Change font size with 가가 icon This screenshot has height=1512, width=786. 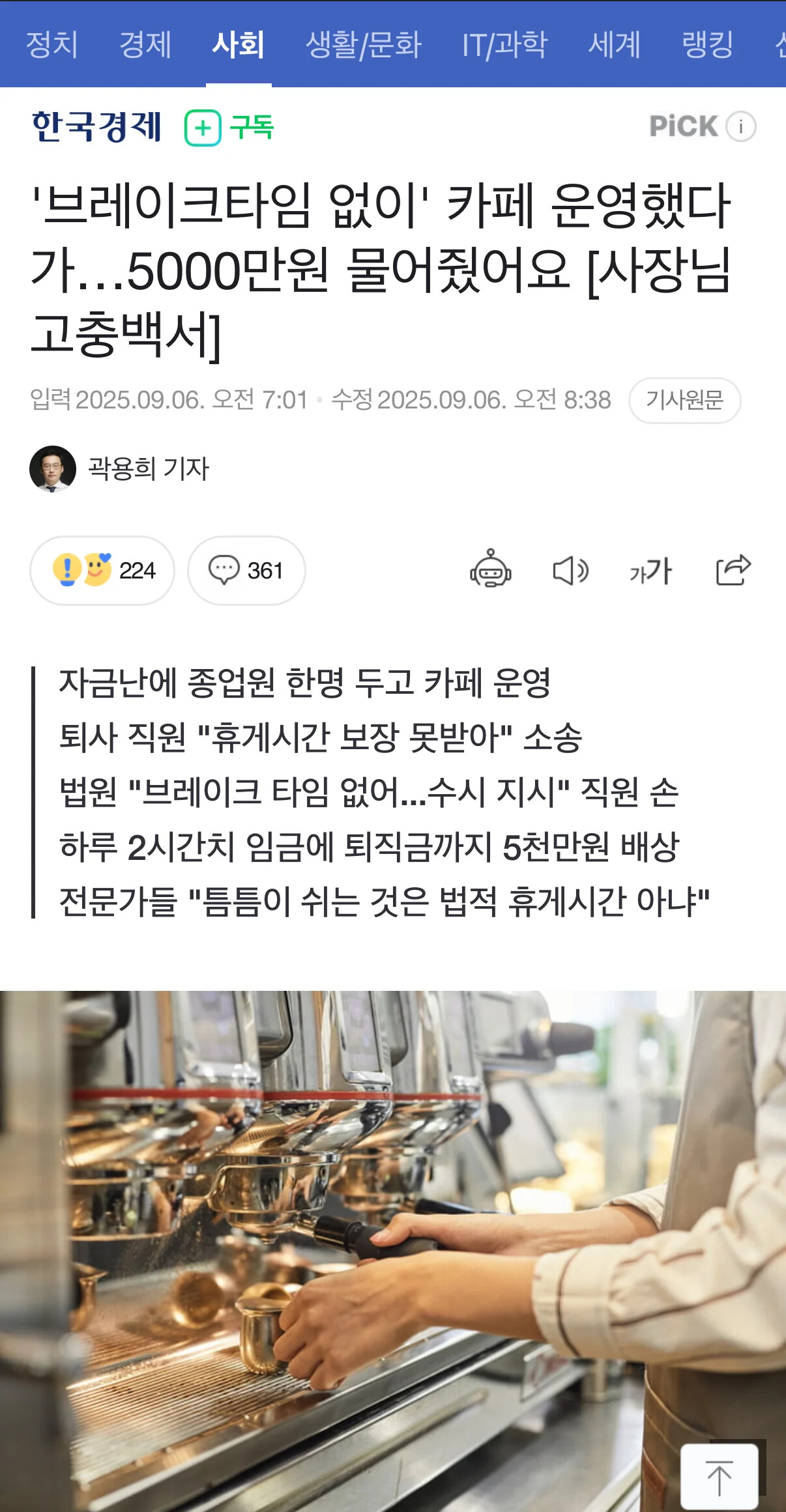[650, 571]
